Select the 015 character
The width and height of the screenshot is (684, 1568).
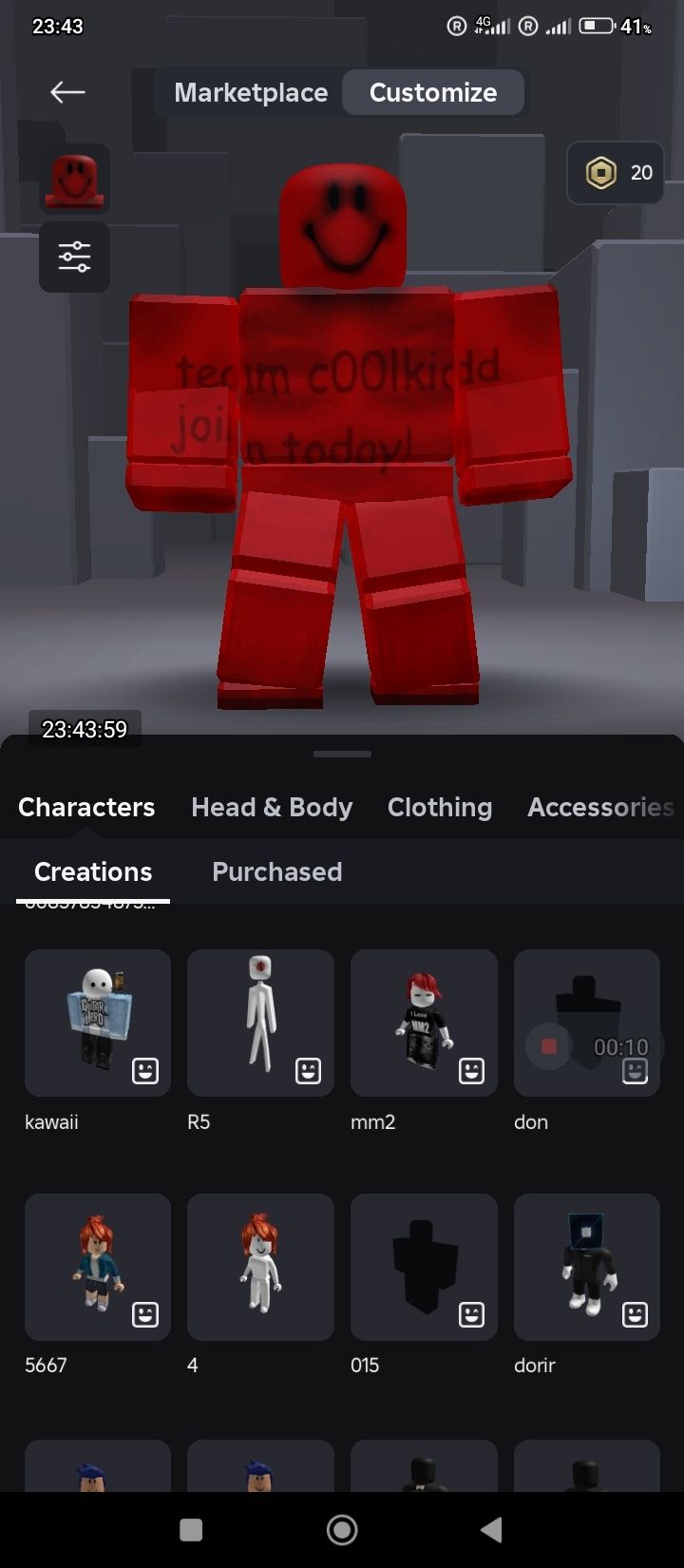[424, 1267]
